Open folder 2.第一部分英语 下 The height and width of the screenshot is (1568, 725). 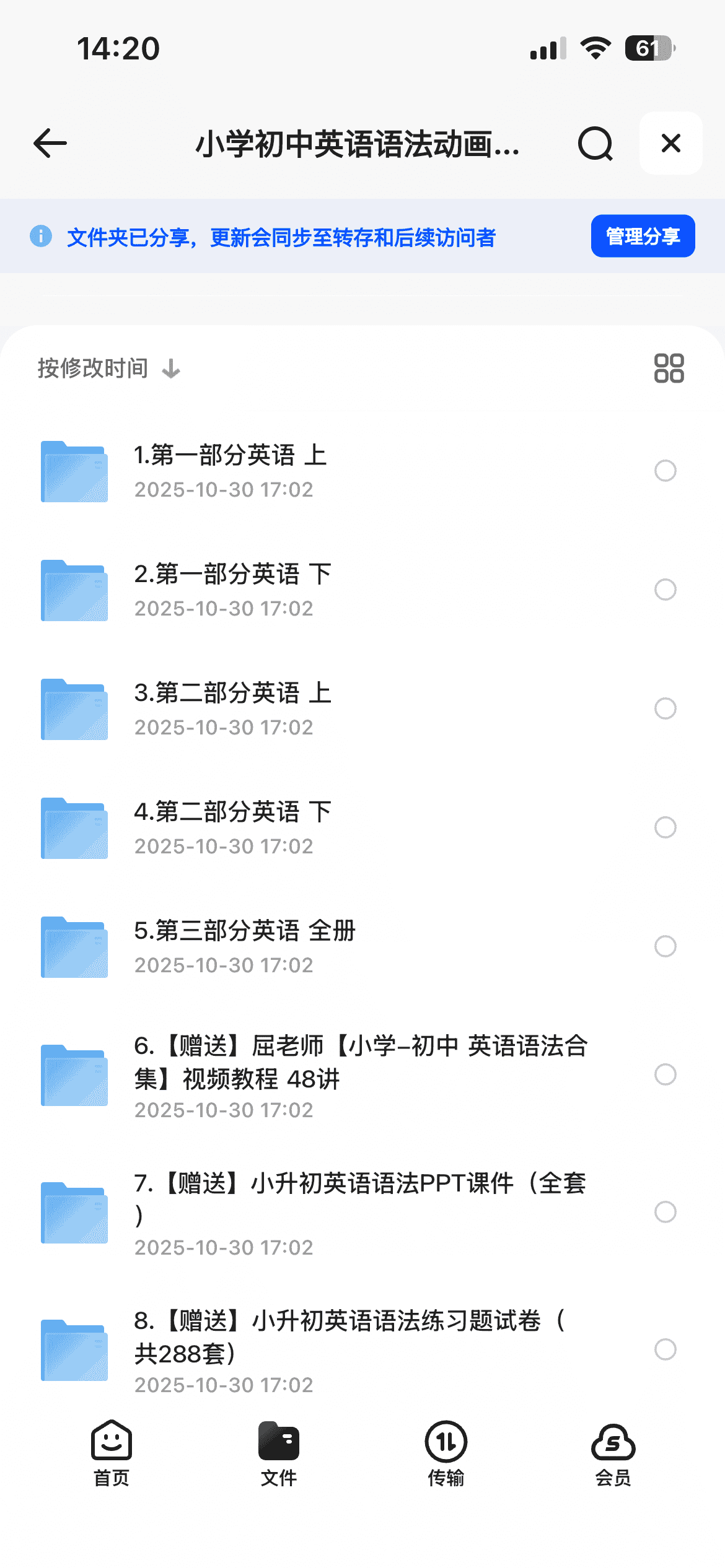pos(233,590)
